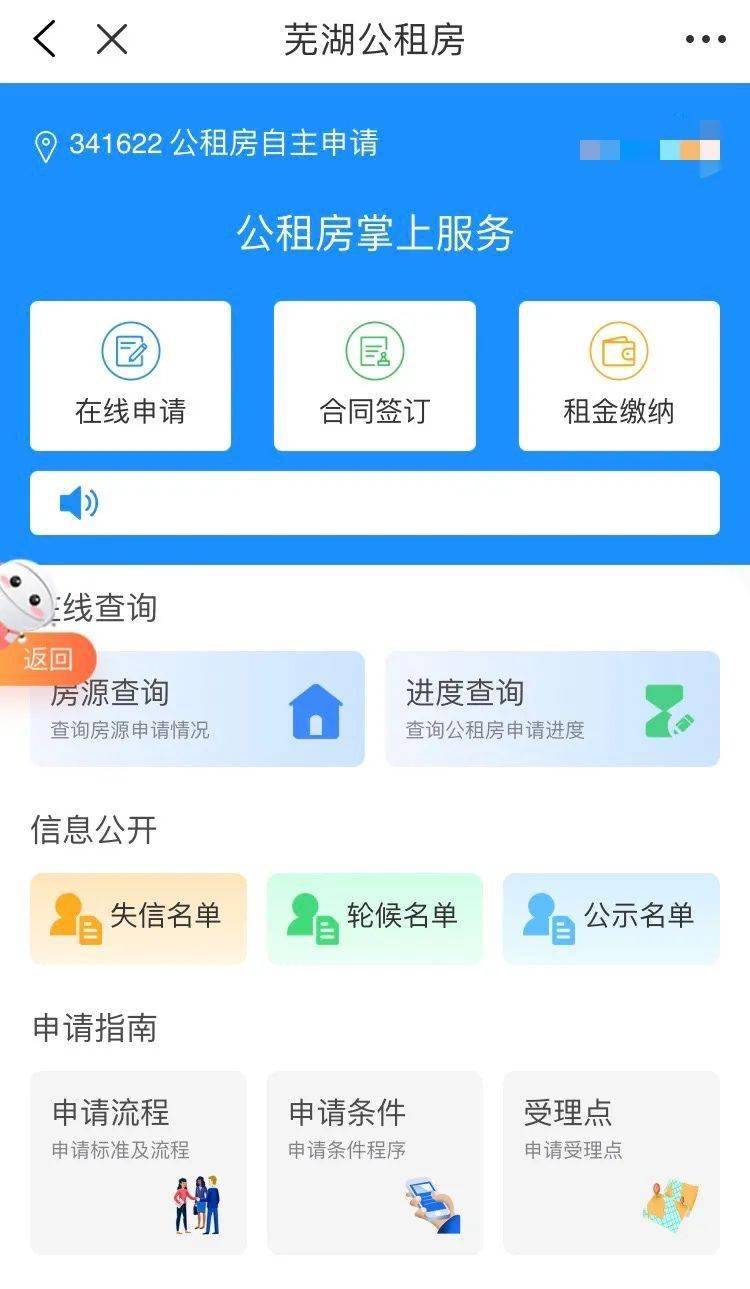This screenshot has height=1289, width=750.
Task: Open 租金缴纳 rent payment
Action: pyautogui.click(x=619, y=376)
